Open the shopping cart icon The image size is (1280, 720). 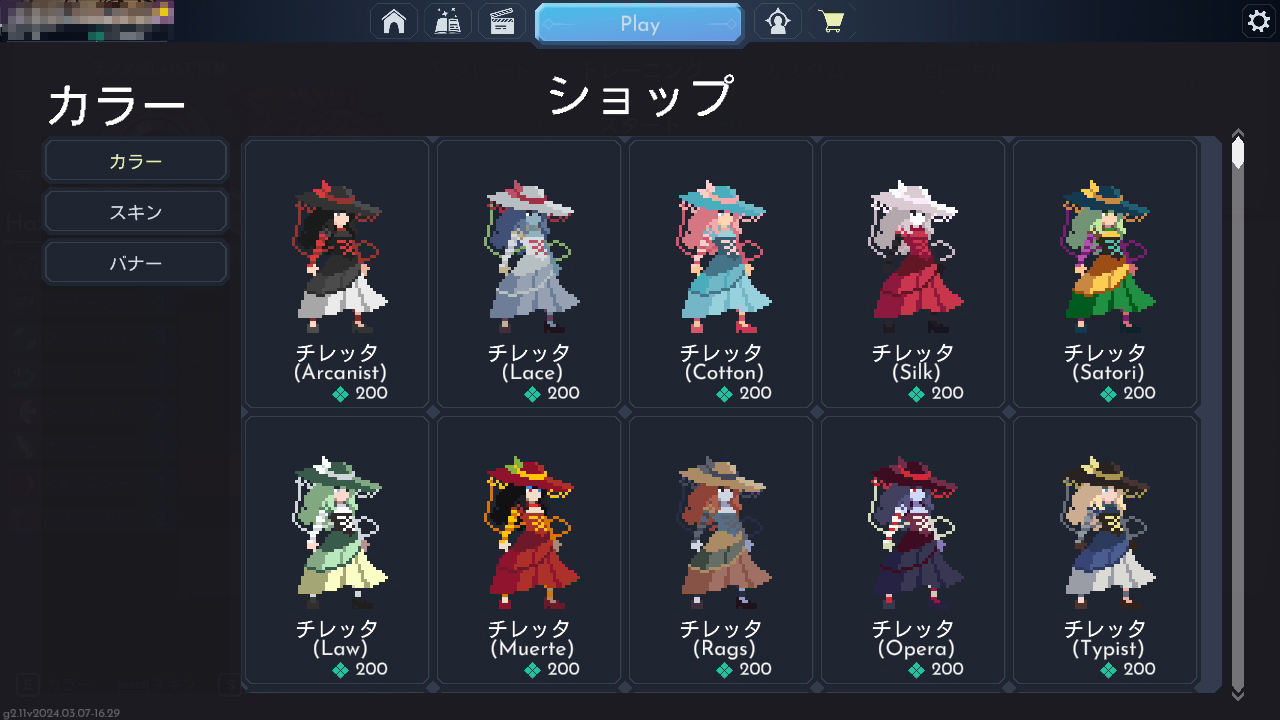831,22
